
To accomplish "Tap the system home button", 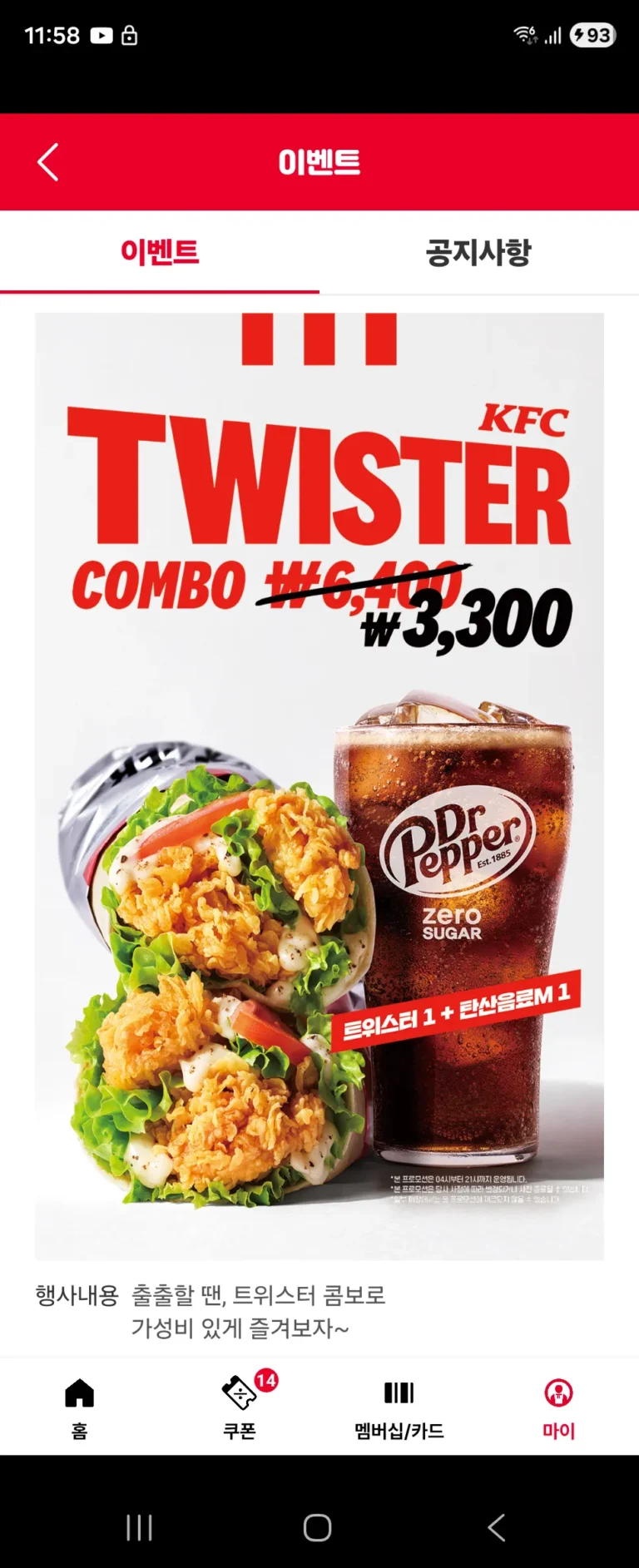I will click(317, 1527).
